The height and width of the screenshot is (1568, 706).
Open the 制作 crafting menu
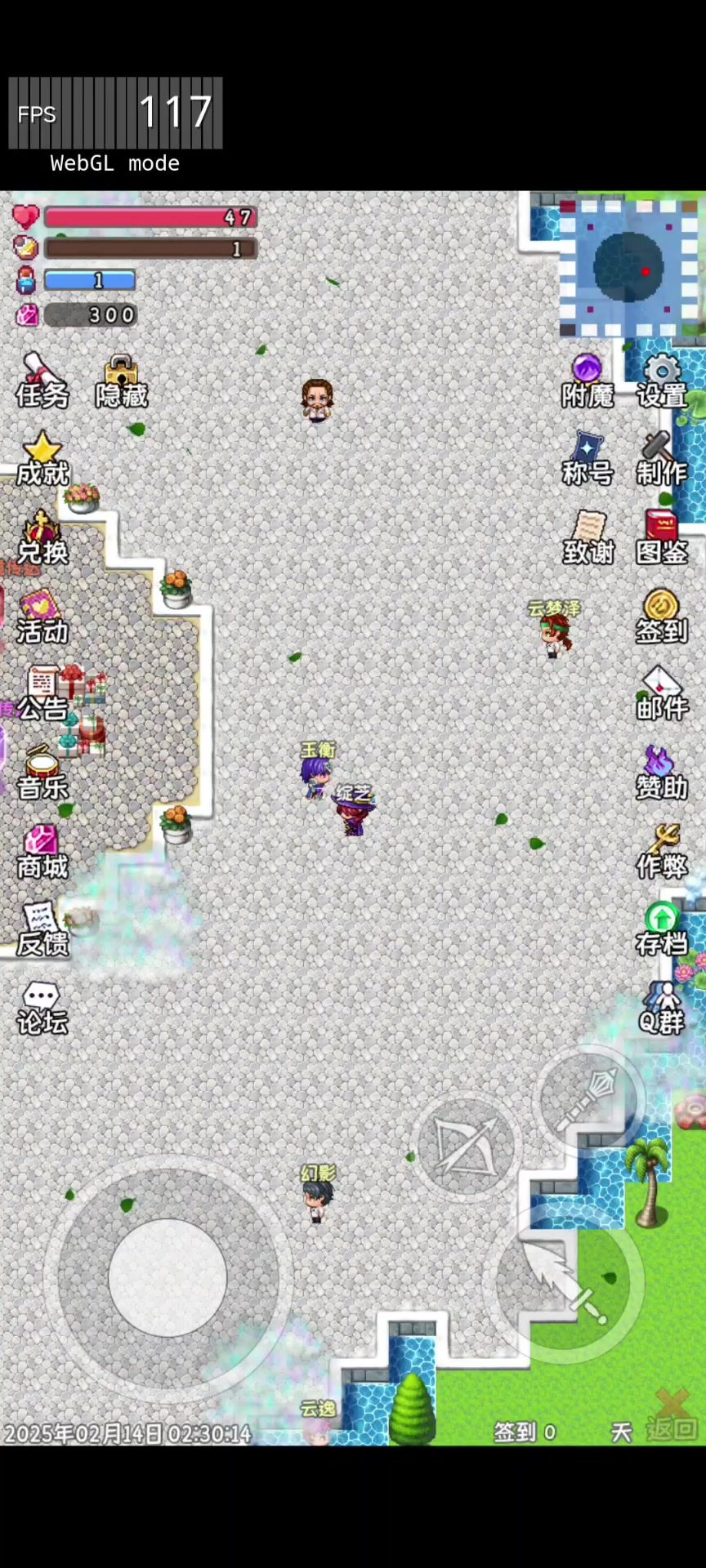pyautogui.click(x=662, y=460)
